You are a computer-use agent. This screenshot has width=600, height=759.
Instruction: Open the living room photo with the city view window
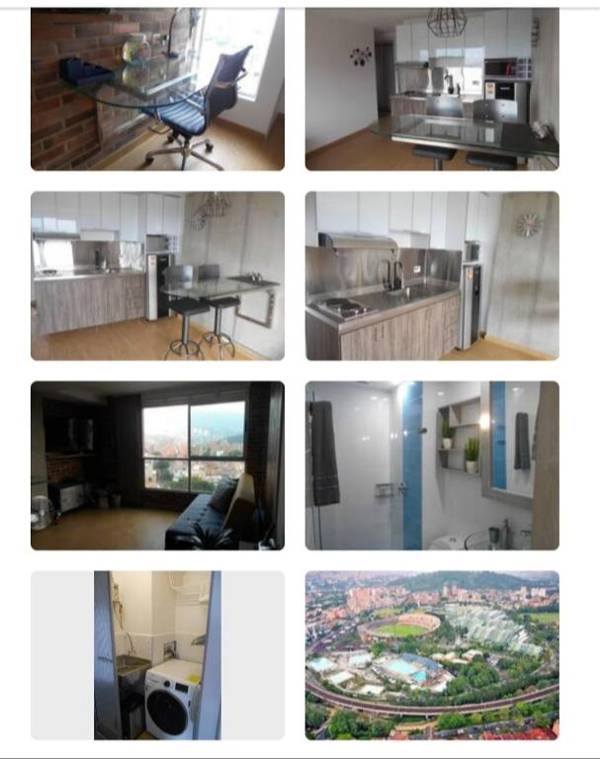(x=157, y=465)
